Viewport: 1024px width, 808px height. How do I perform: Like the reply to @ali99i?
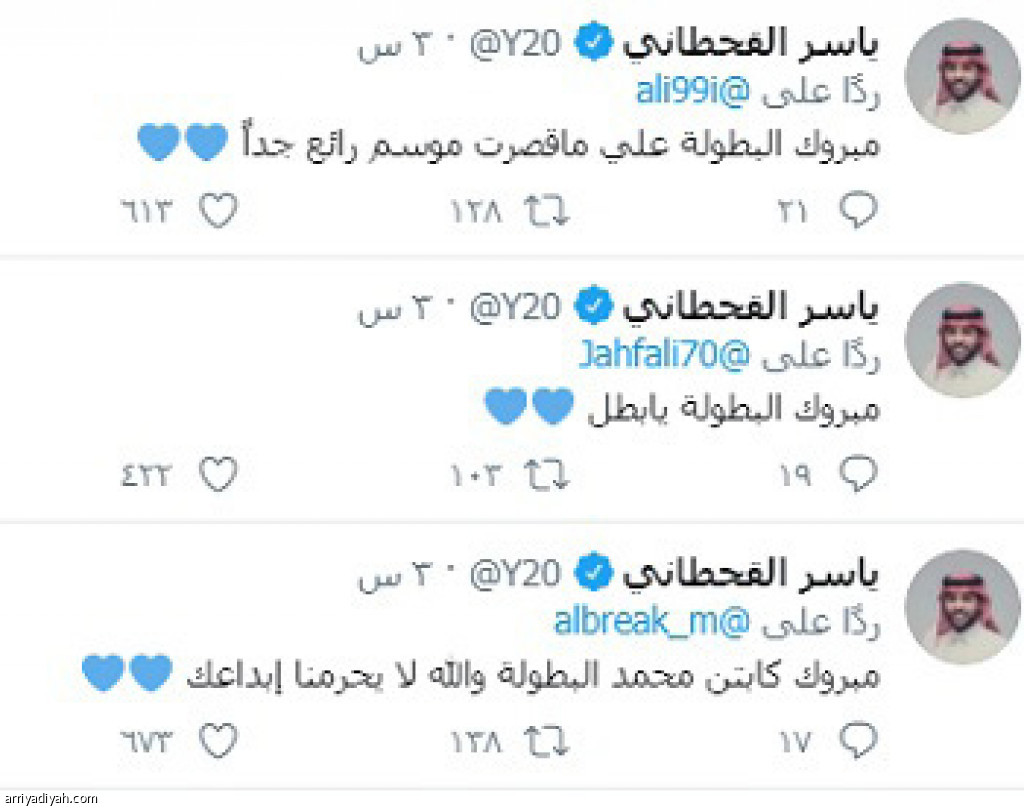218,211
